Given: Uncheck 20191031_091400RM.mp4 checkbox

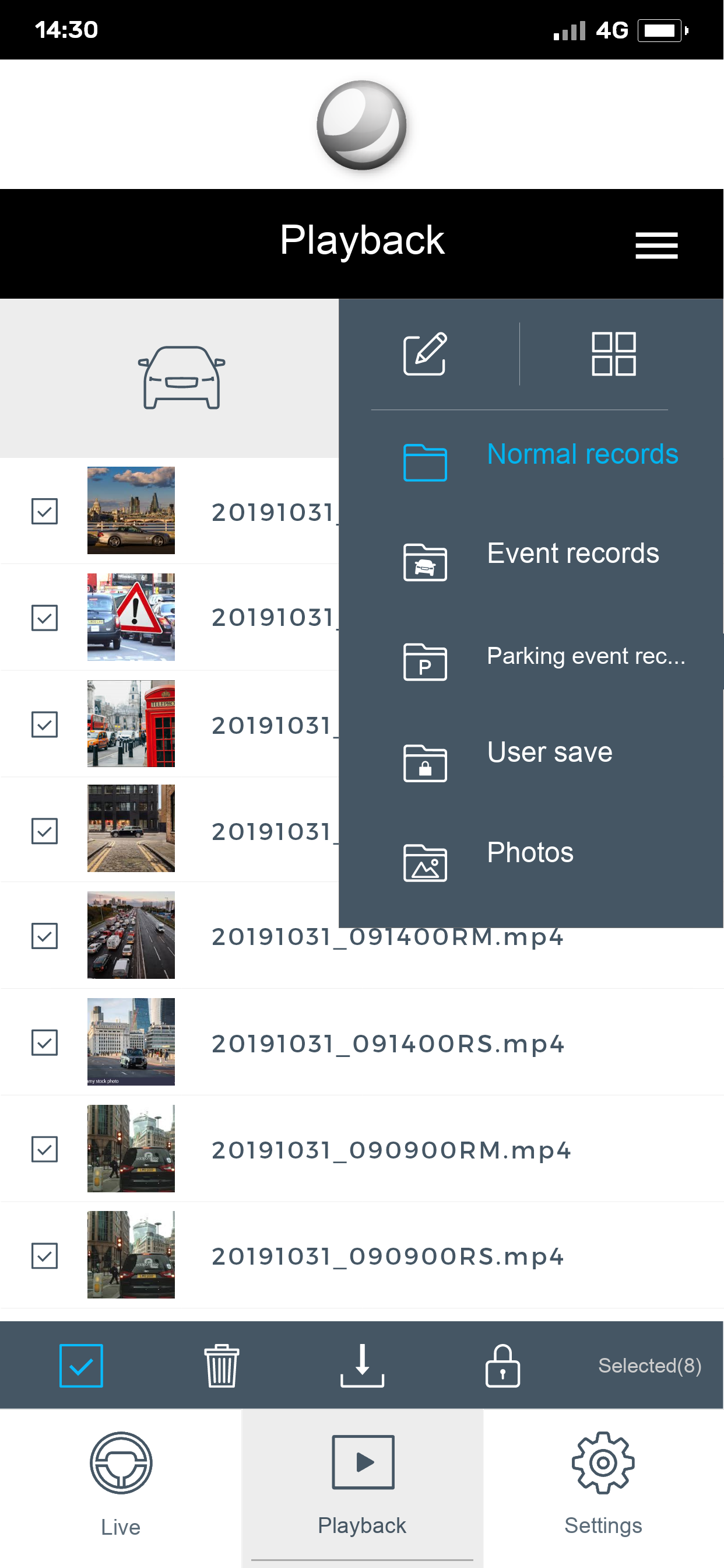Looking at the screenshot, I should click(44, 936).
